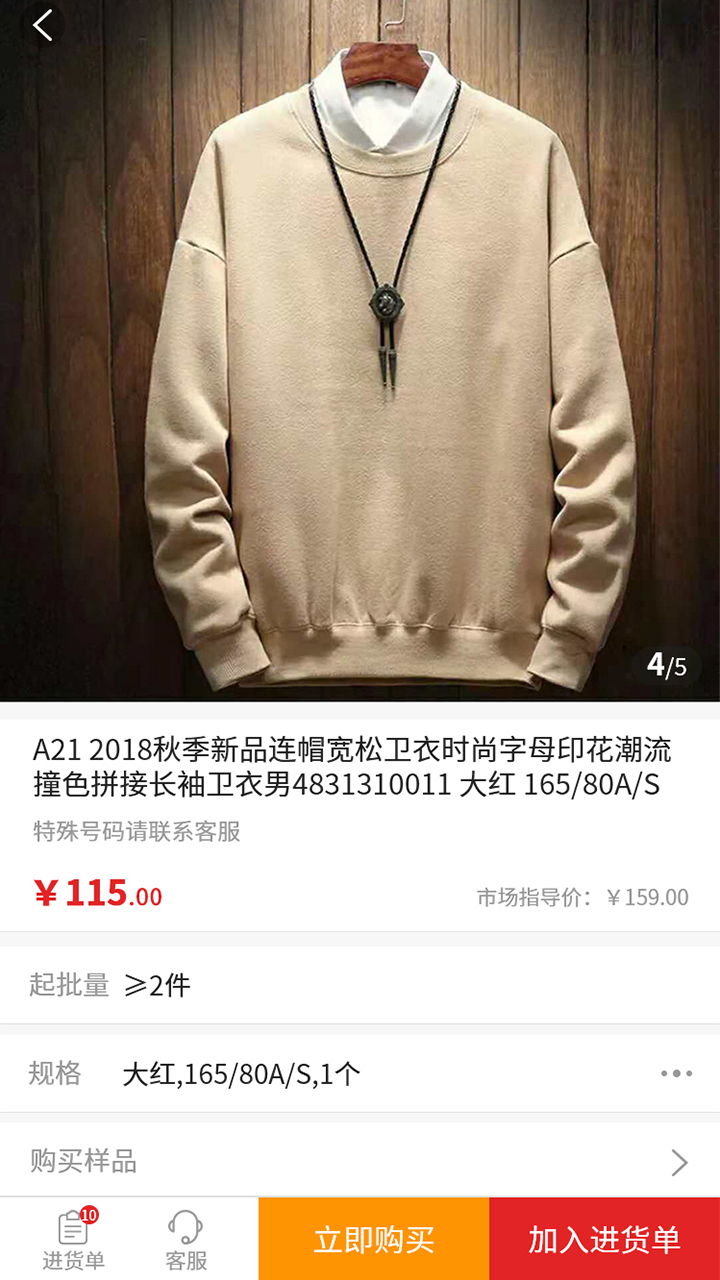The width and height of the screenshot is (720, 1280).
Task: Open the 进货单 purchase list
Action: coord(73,1239)
